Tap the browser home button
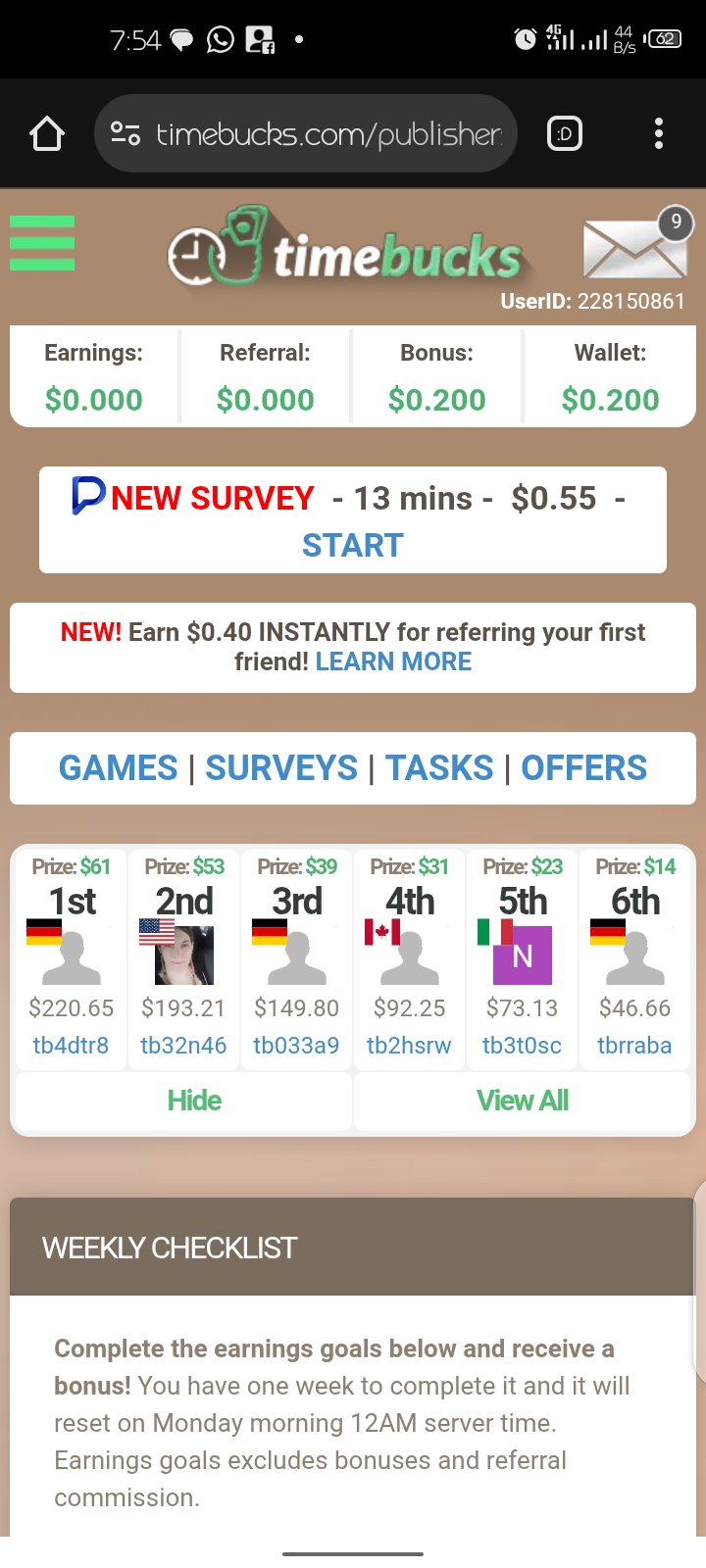 click(x=46, y=133)
